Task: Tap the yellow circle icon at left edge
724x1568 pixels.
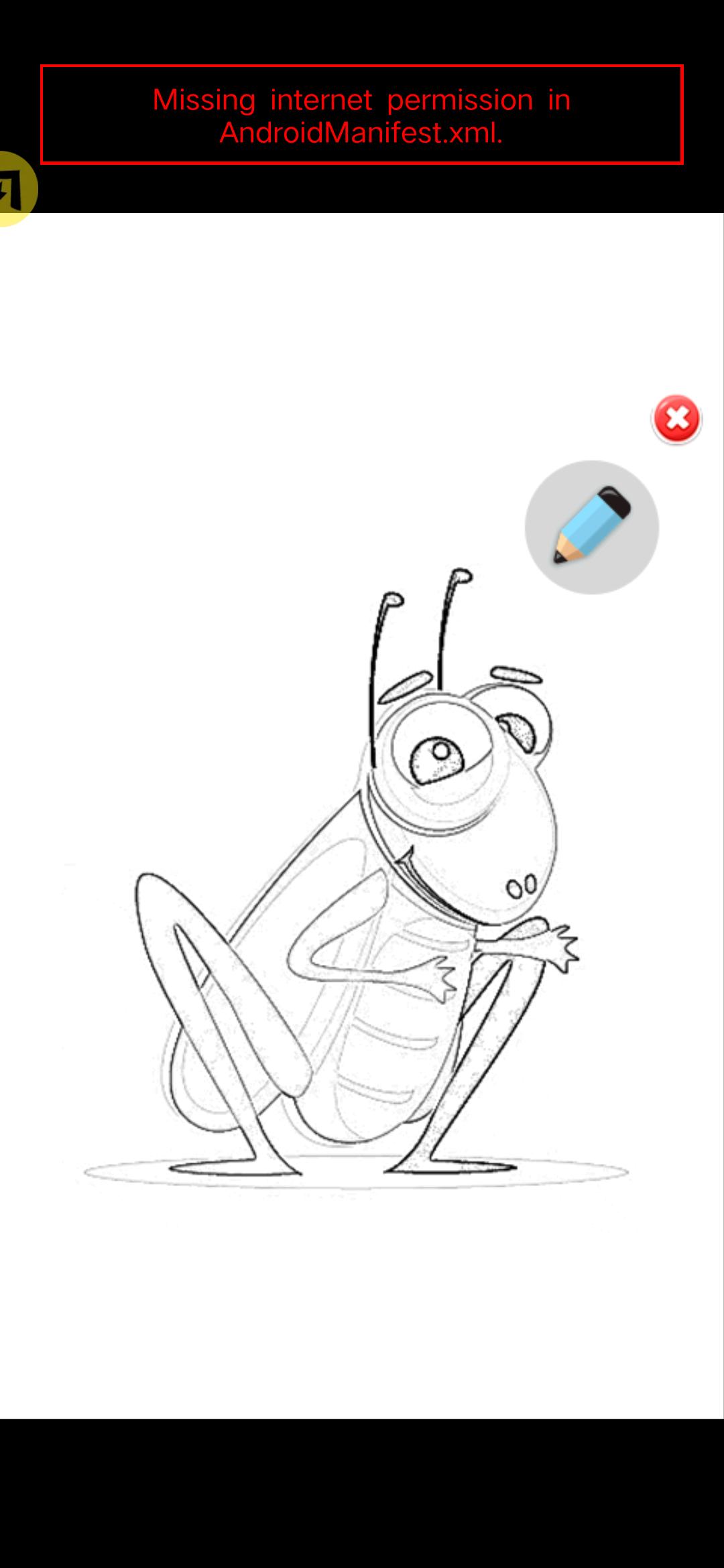Action: pyautogui.click(x=15, y=189)
